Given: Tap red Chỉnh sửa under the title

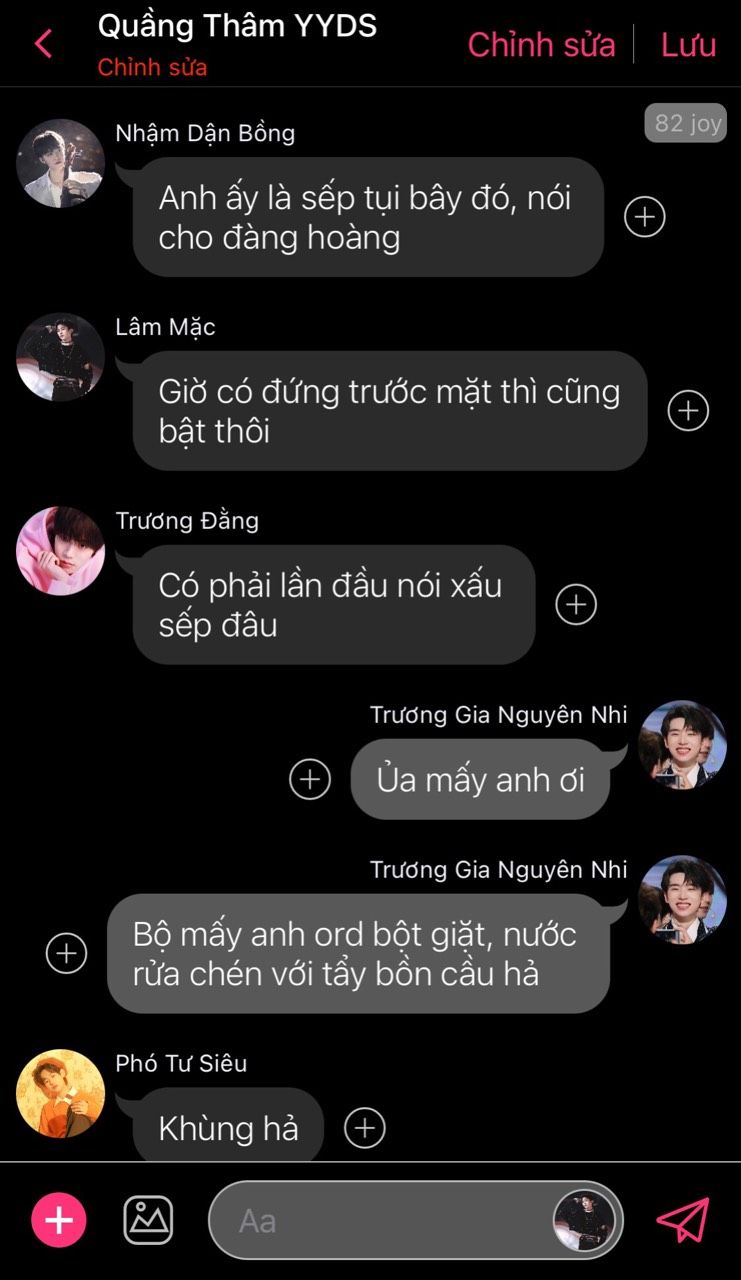Looking at the screenshot, I should (152, 68).
